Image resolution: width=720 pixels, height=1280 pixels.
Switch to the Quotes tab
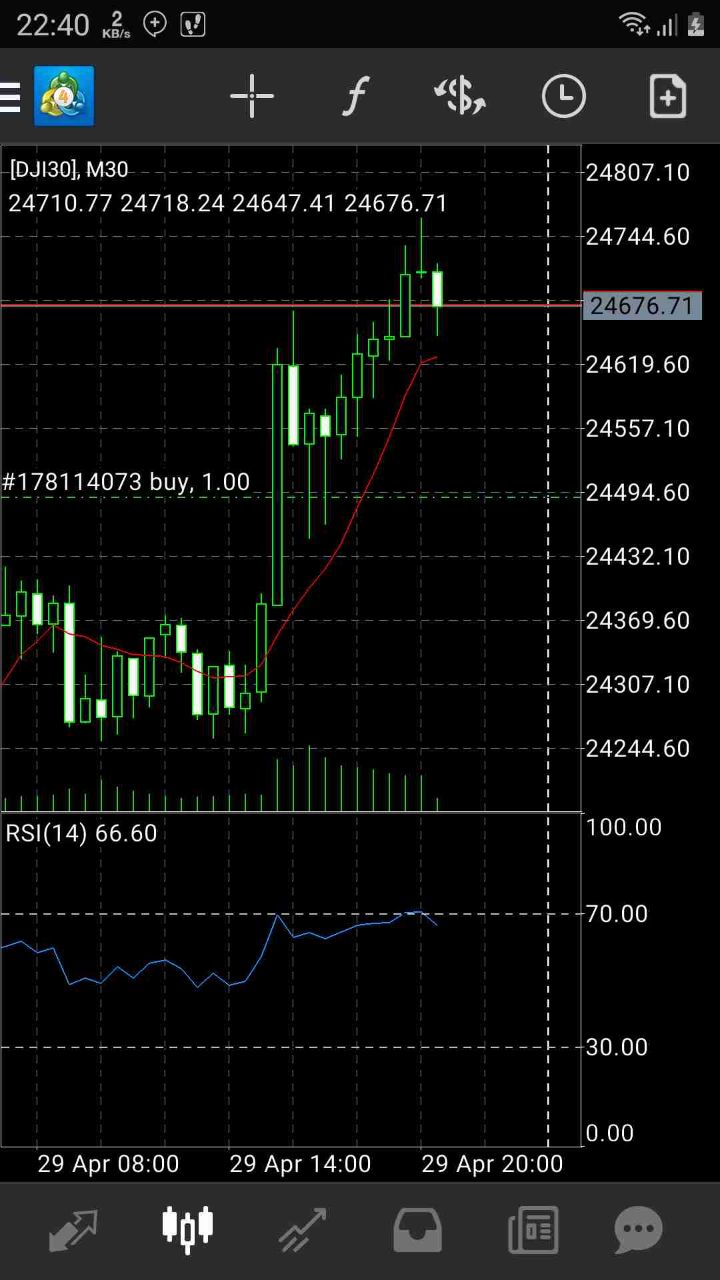click(73, 1230)
